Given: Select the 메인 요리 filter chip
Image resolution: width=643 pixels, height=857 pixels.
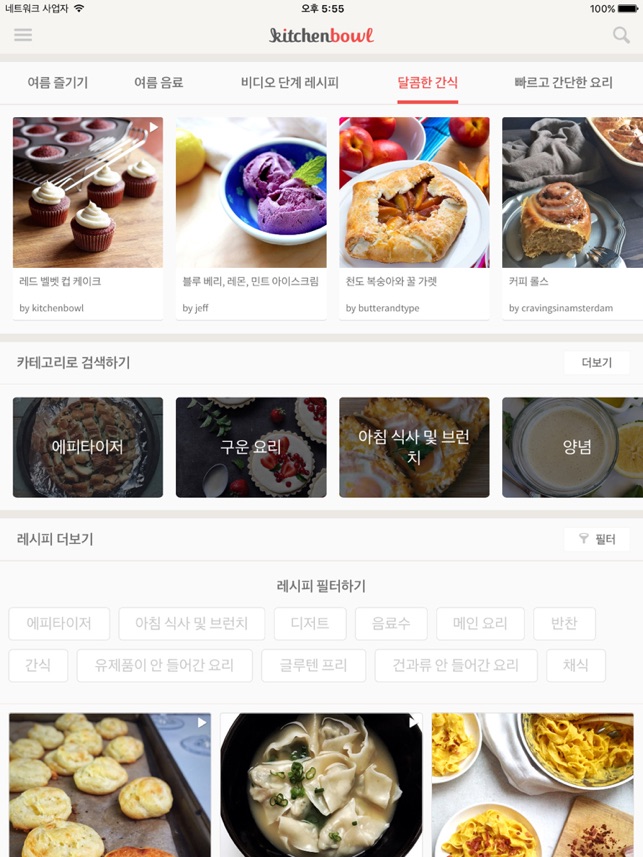Looking at the screenshot, I should (480, 623).
